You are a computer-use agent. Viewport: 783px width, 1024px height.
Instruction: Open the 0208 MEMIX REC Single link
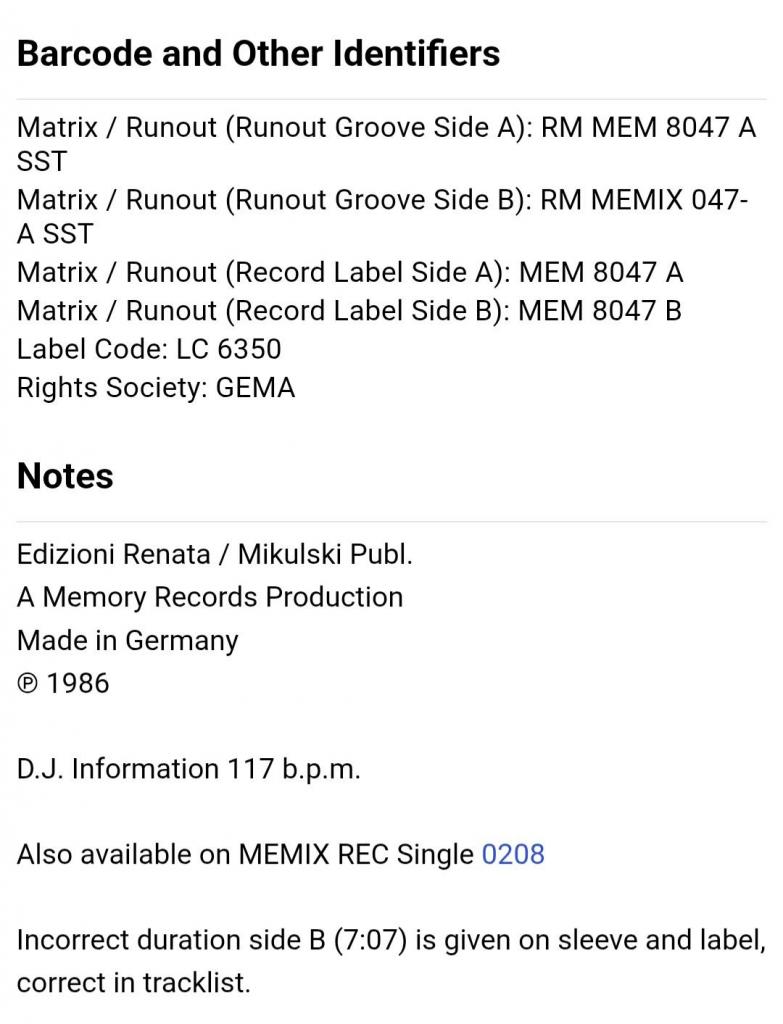coord(513,854)
